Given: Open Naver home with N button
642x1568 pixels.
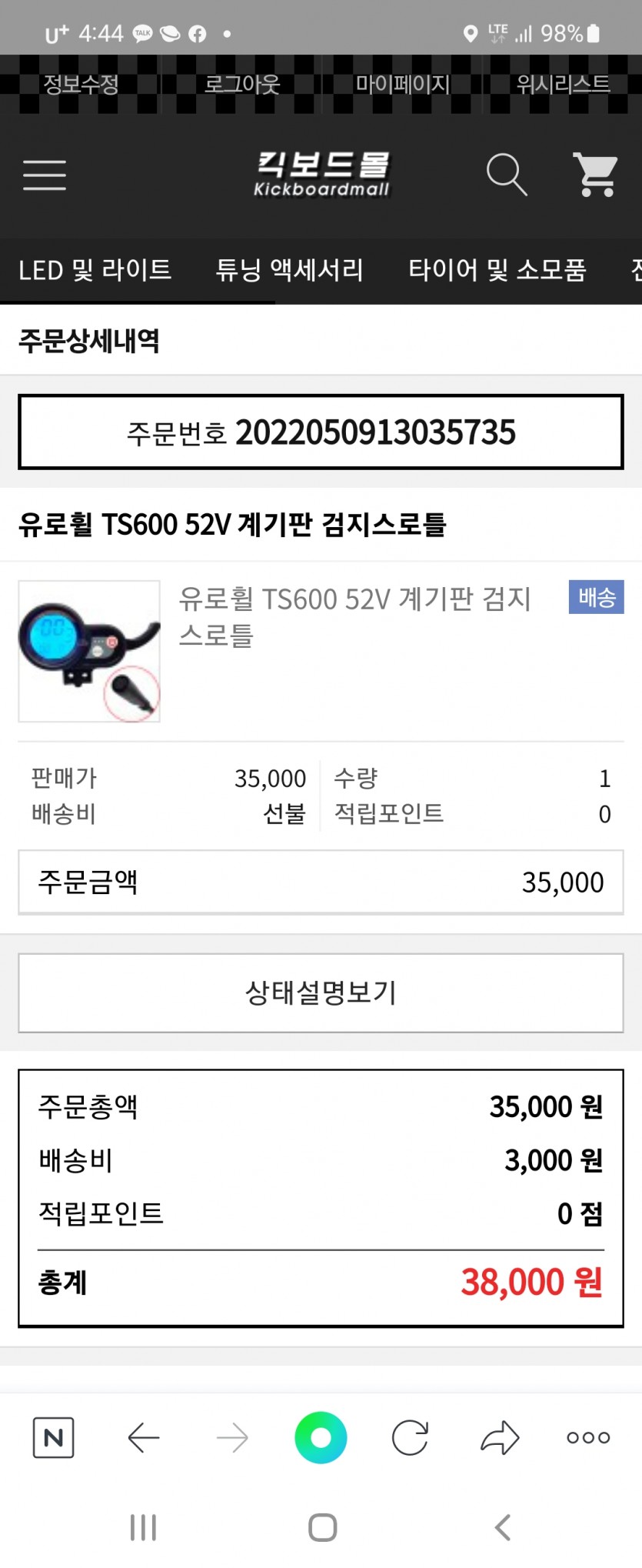Looking at the screenshot, I should 54,1437.
